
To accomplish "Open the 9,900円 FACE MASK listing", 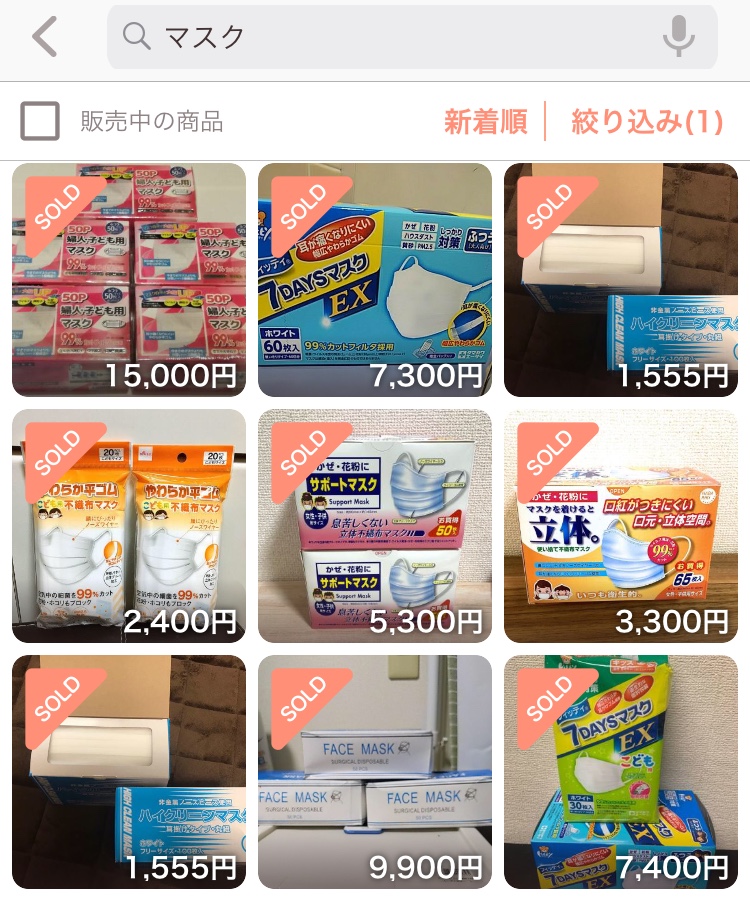I will [x=375, y=772].
